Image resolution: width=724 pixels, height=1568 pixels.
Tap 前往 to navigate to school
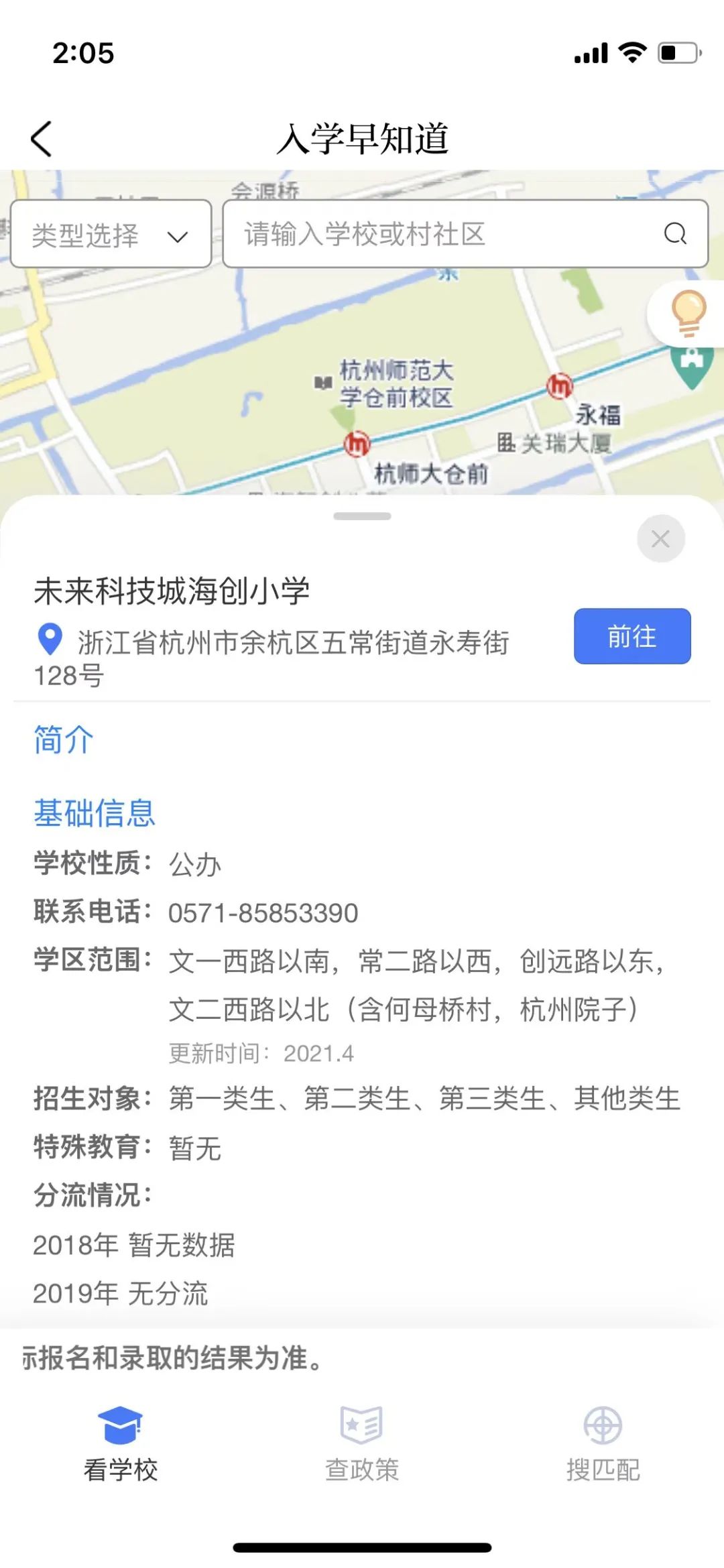point(631,636)
